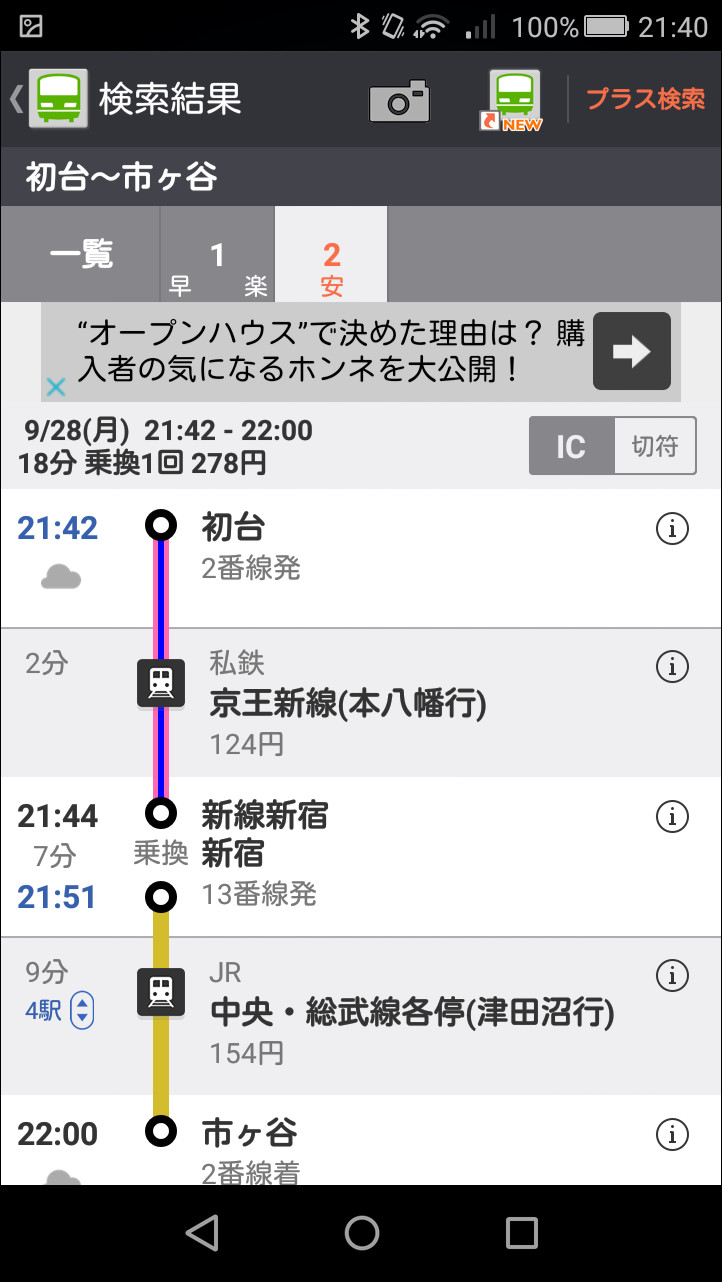Image resolution: width=722 pixels, height=1282 pixels.
Task: Select the train icon on the Keio line segment
Action: [x=161, y=683]
